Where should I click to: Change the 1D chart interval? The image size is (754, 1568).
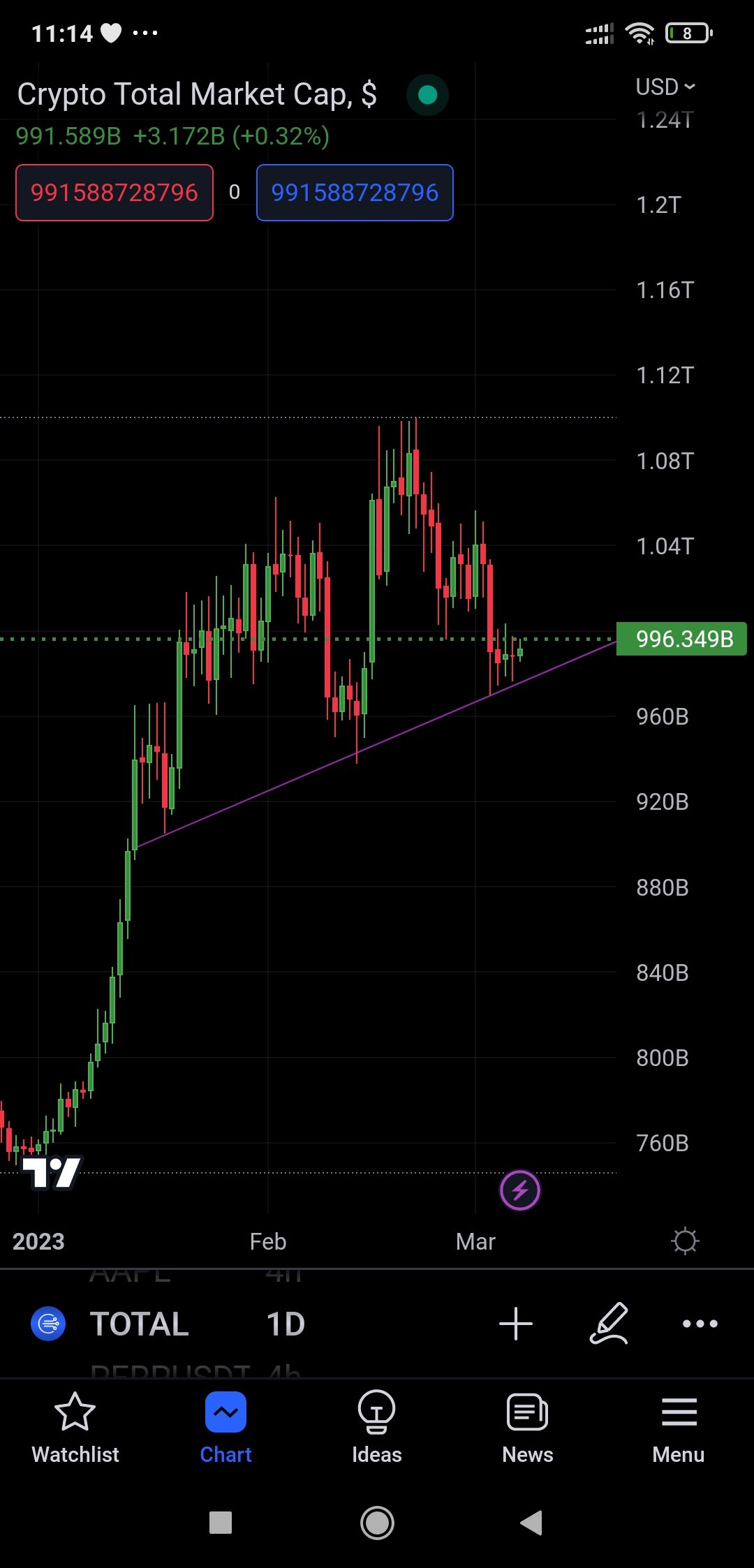click(x=286, y=1324)
